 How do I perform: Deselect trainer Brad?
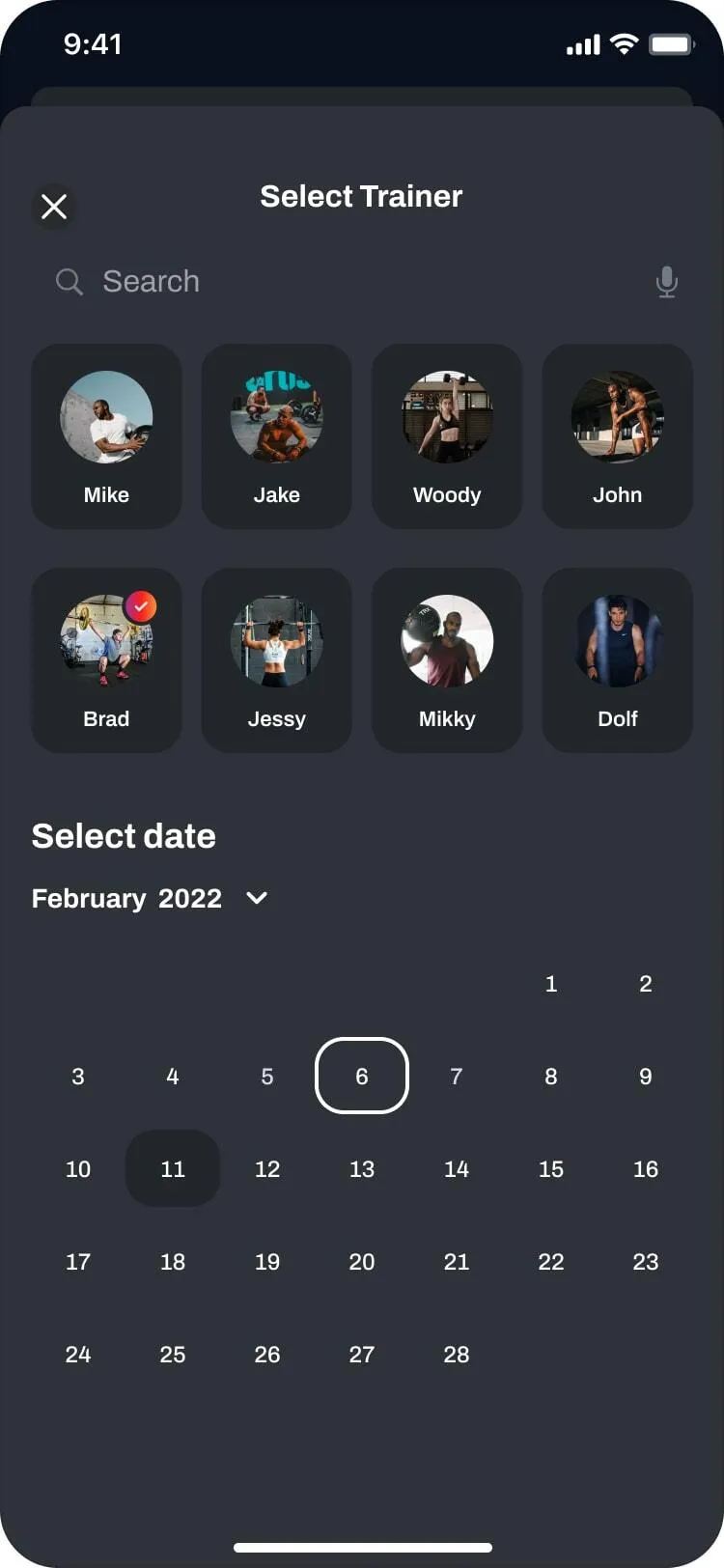[x=106, y=660]
